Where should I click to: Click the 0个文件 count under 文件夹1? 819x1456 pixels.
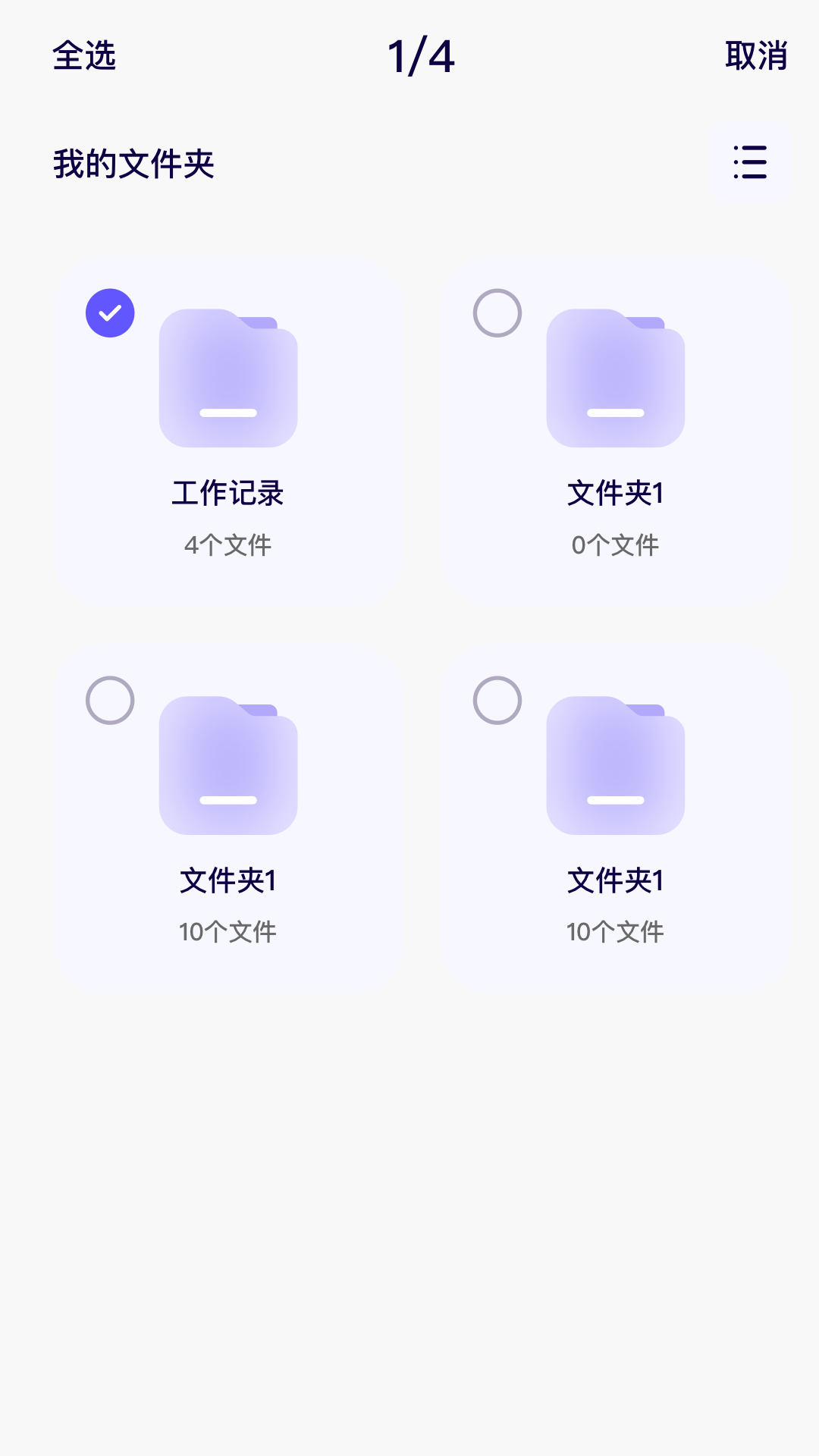tap(616, 543)
